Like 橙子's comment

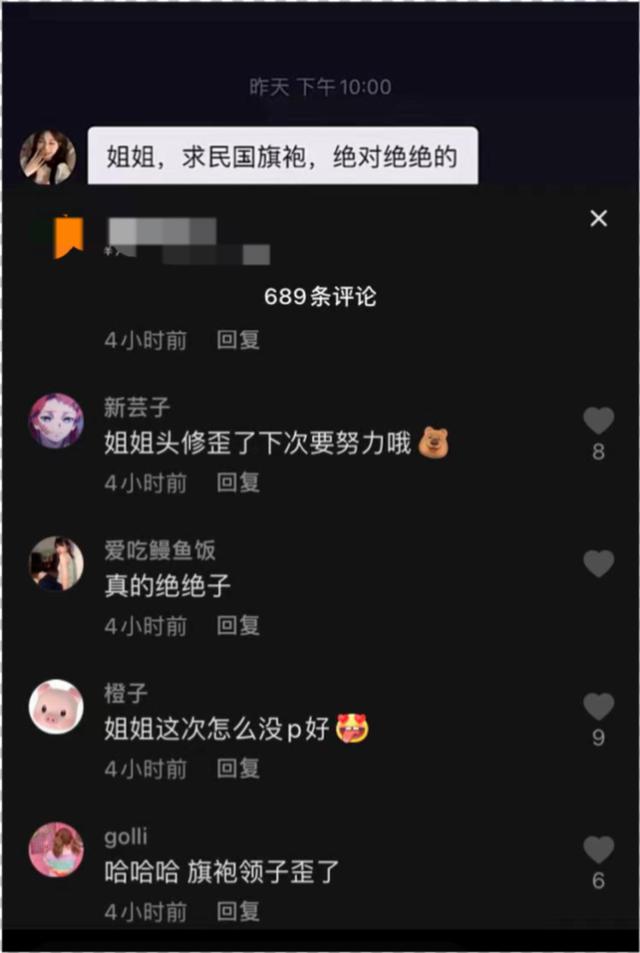coord(599,706)
